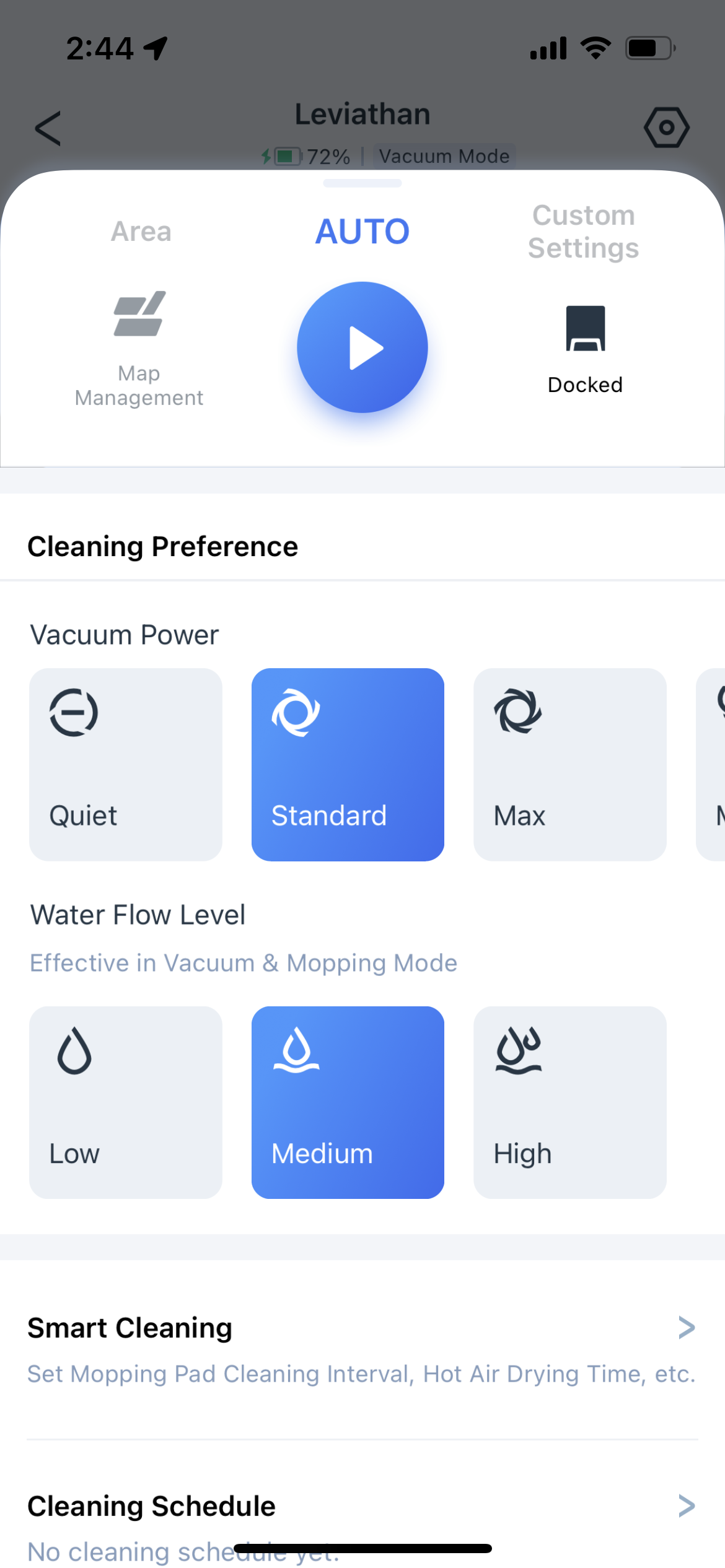Viewport: 725px width, 1568px height.
Task: Go back using the back arrow
Action: 48,129
